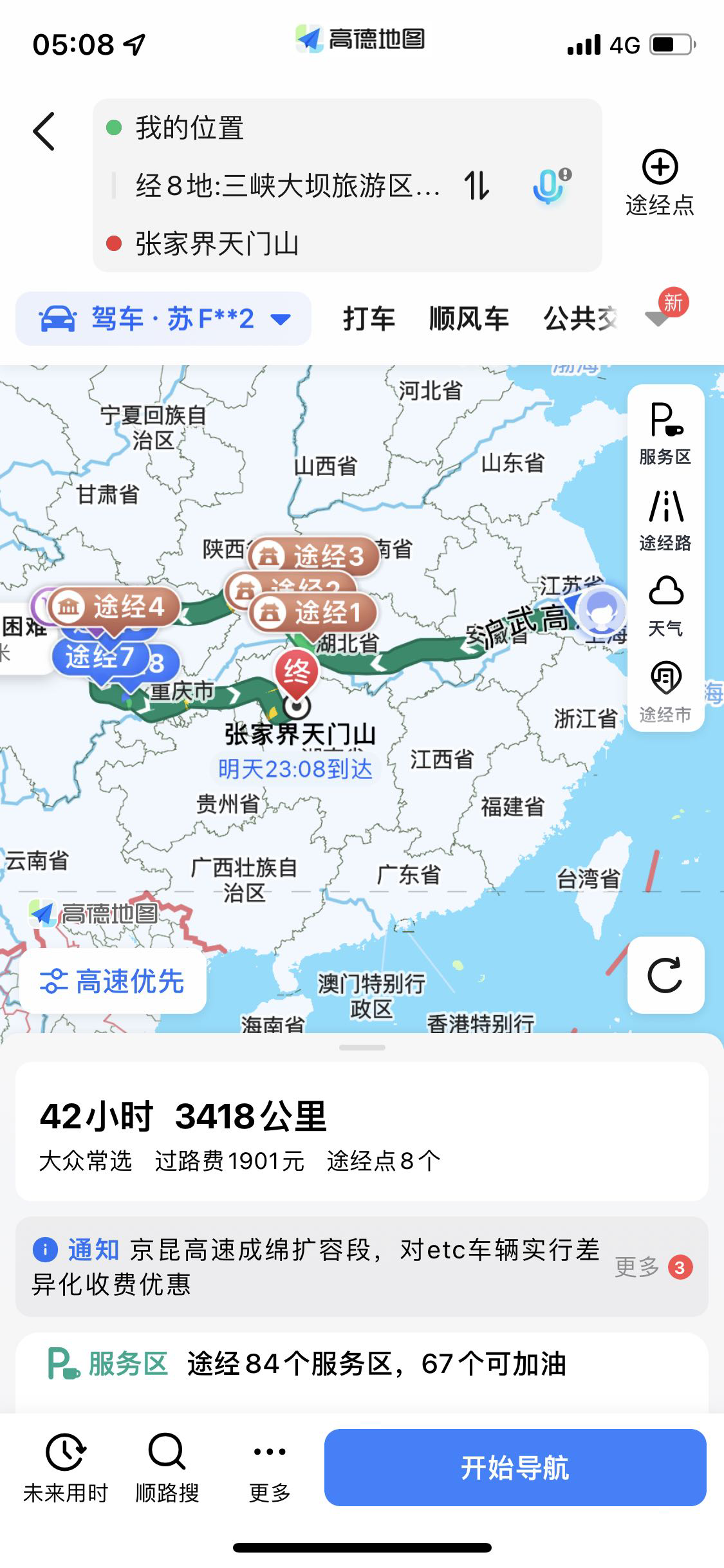The image size is (724, 1568).
Task: Switch to the 公共交通 tab
Action: [580, 319]
